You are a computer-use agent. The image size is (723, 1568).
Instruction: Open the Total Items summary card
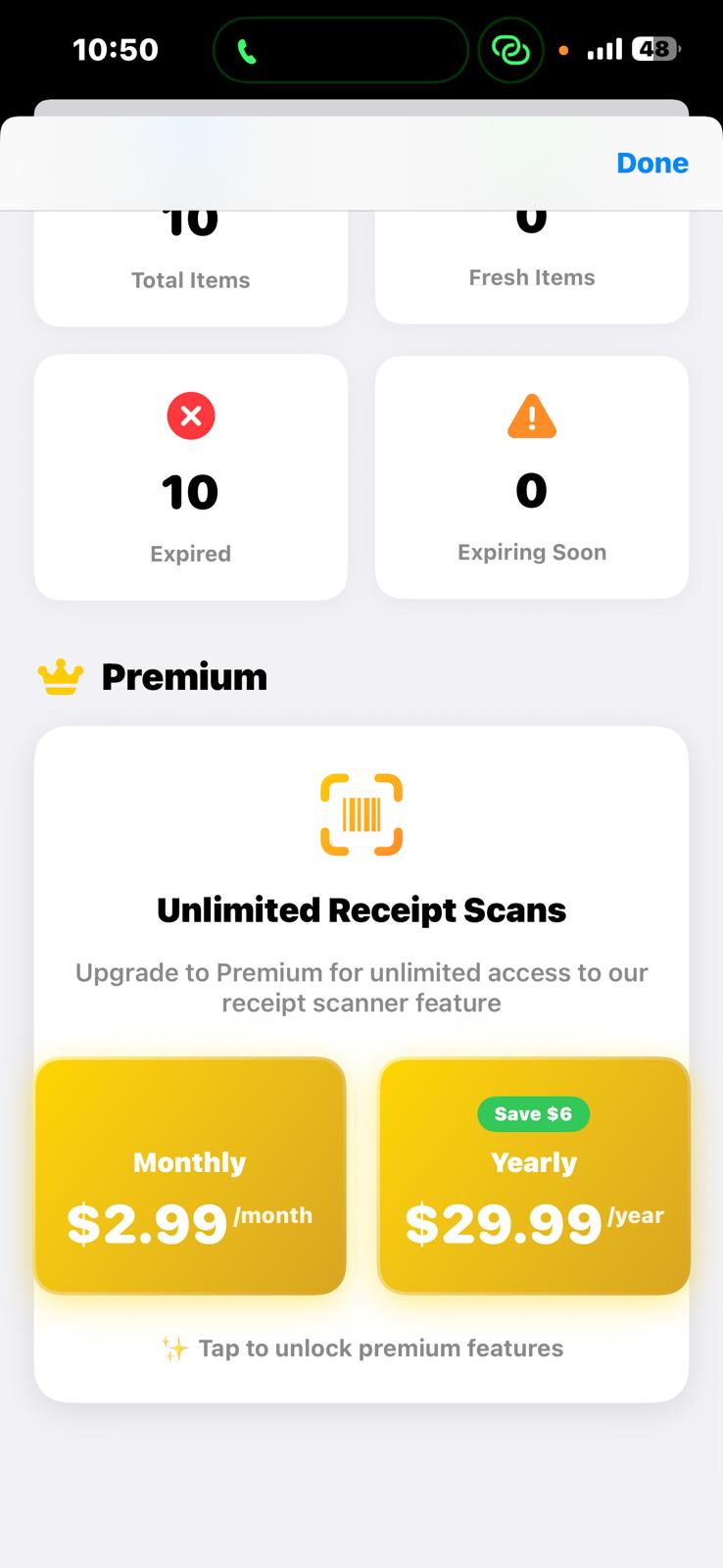click(190, 255)
